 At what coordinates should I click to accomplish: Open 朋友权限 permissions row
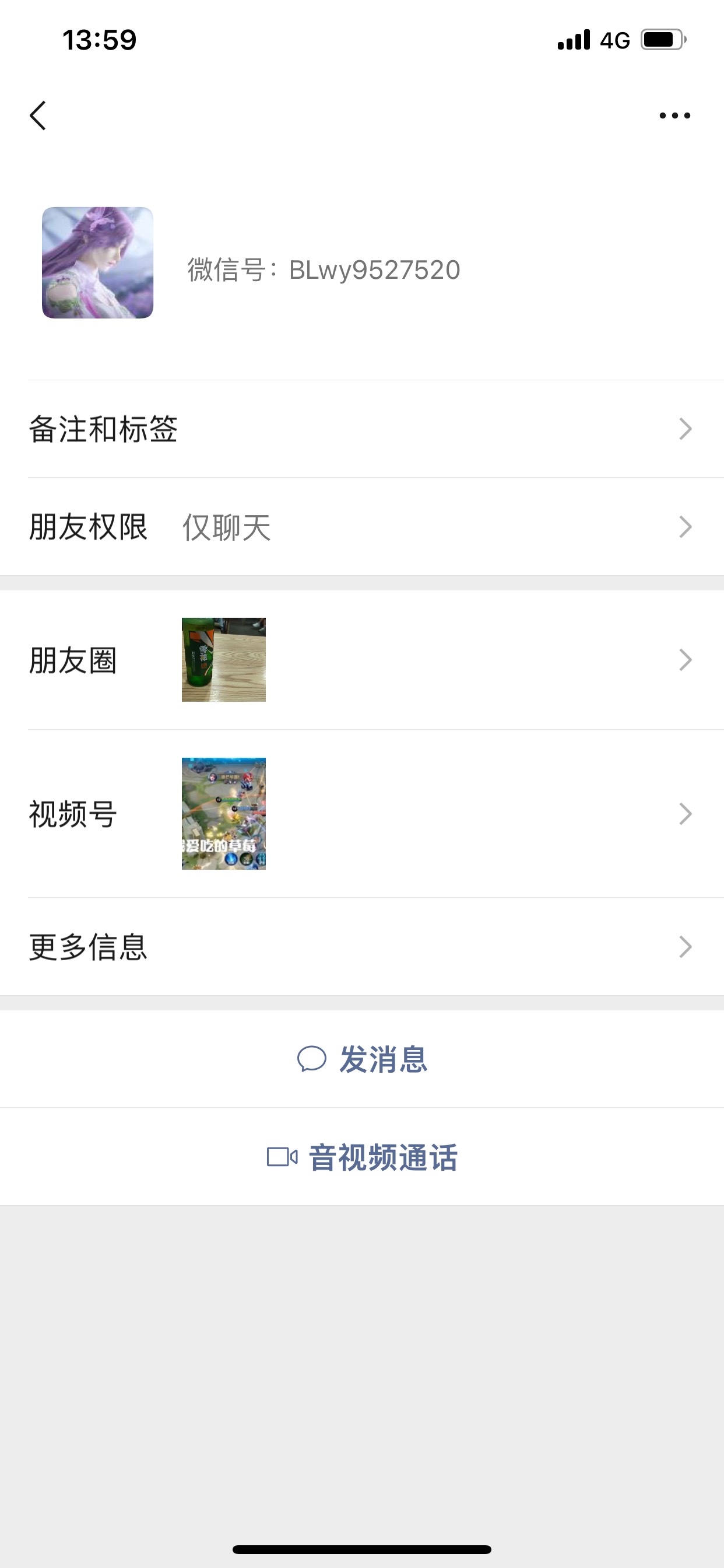[x=362, y=527]
